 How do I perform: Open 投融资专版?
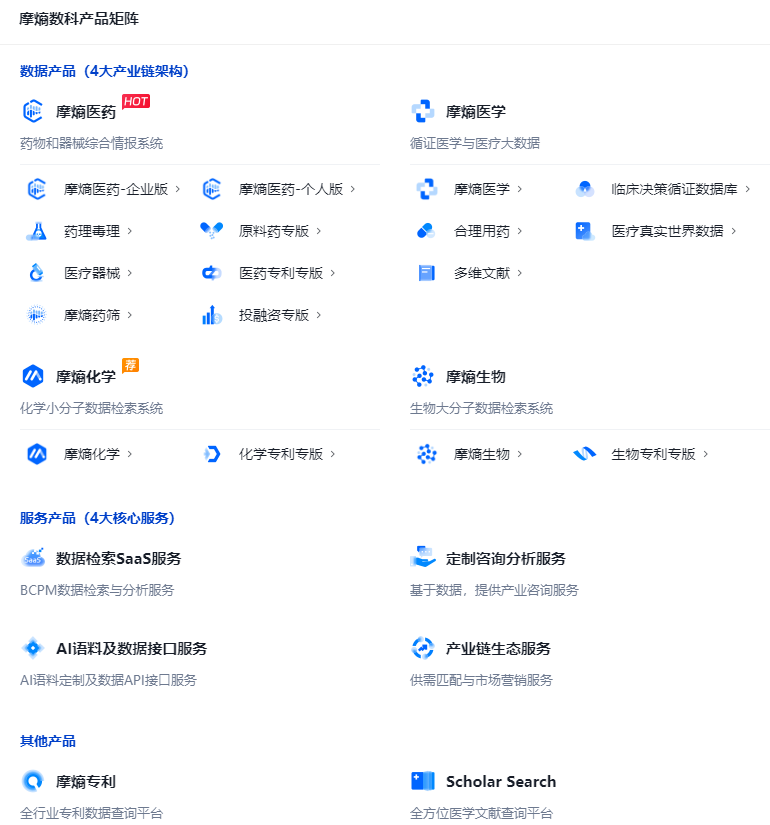pyautogui.click(x=273, y=315)
